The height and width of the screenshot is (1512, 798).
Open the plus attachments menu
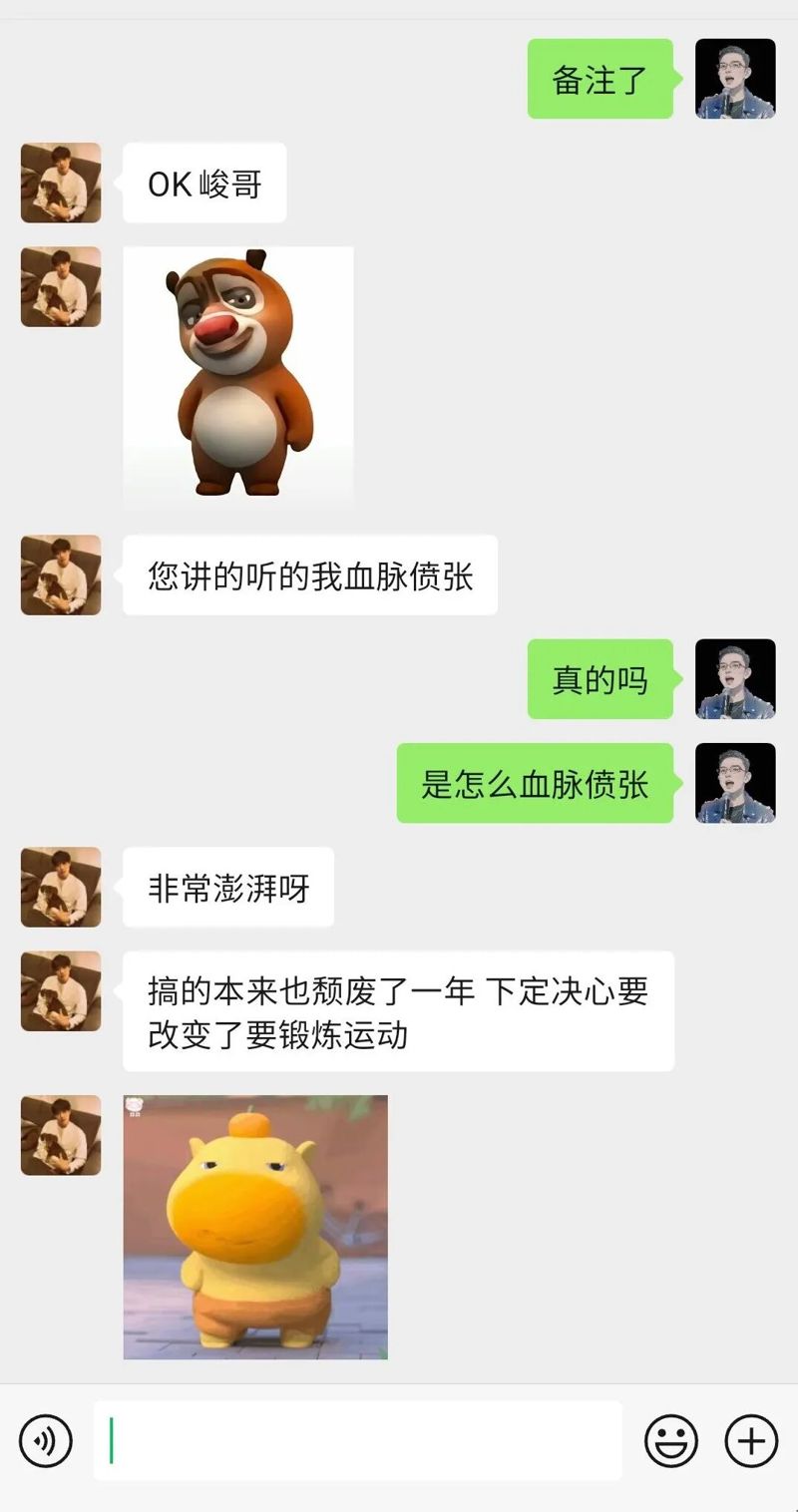750,1440
